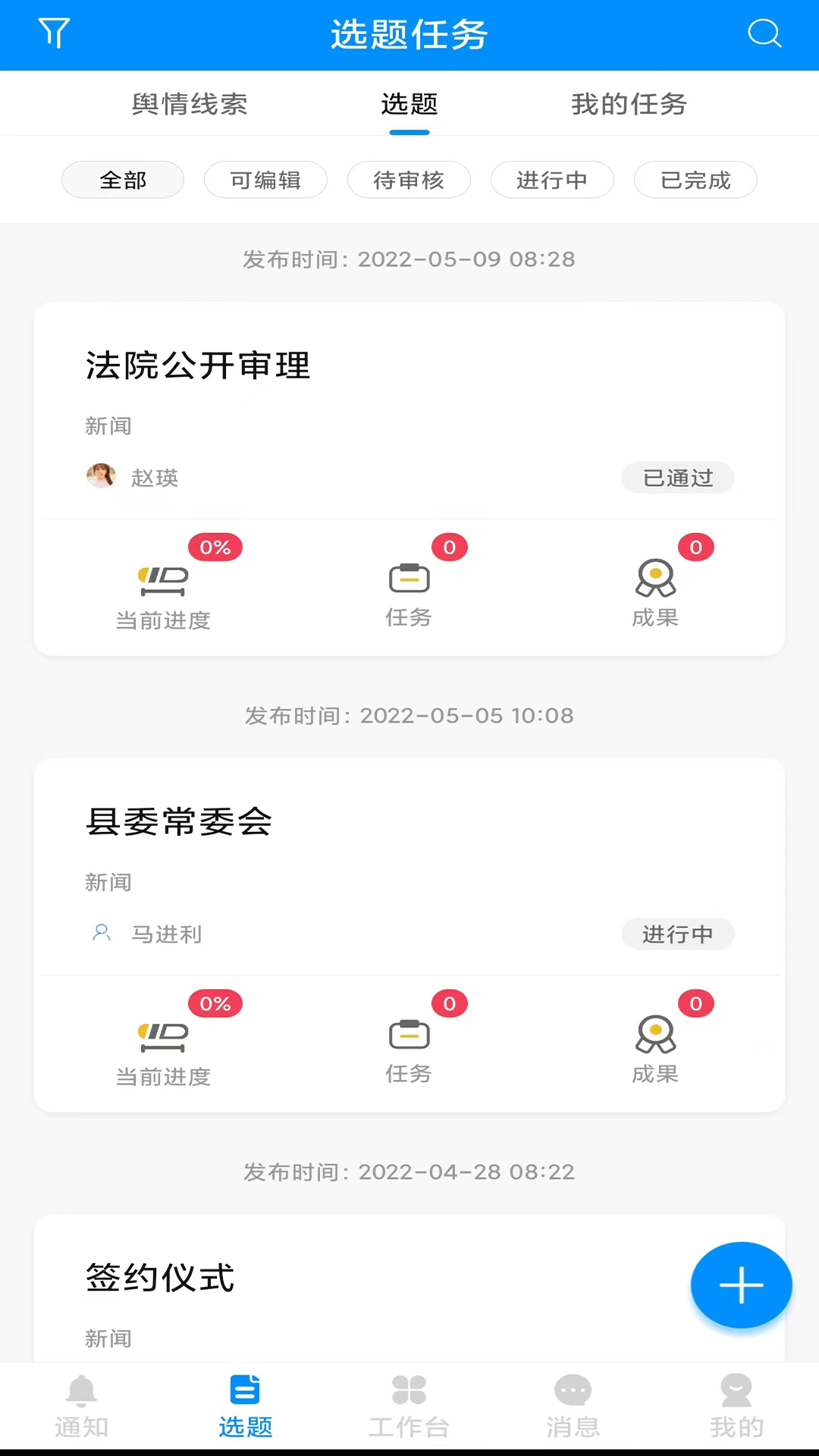Show 进行中 topics chip
Image resolution: width=819 pixels, height=1456 pixels.
point(552,180)
